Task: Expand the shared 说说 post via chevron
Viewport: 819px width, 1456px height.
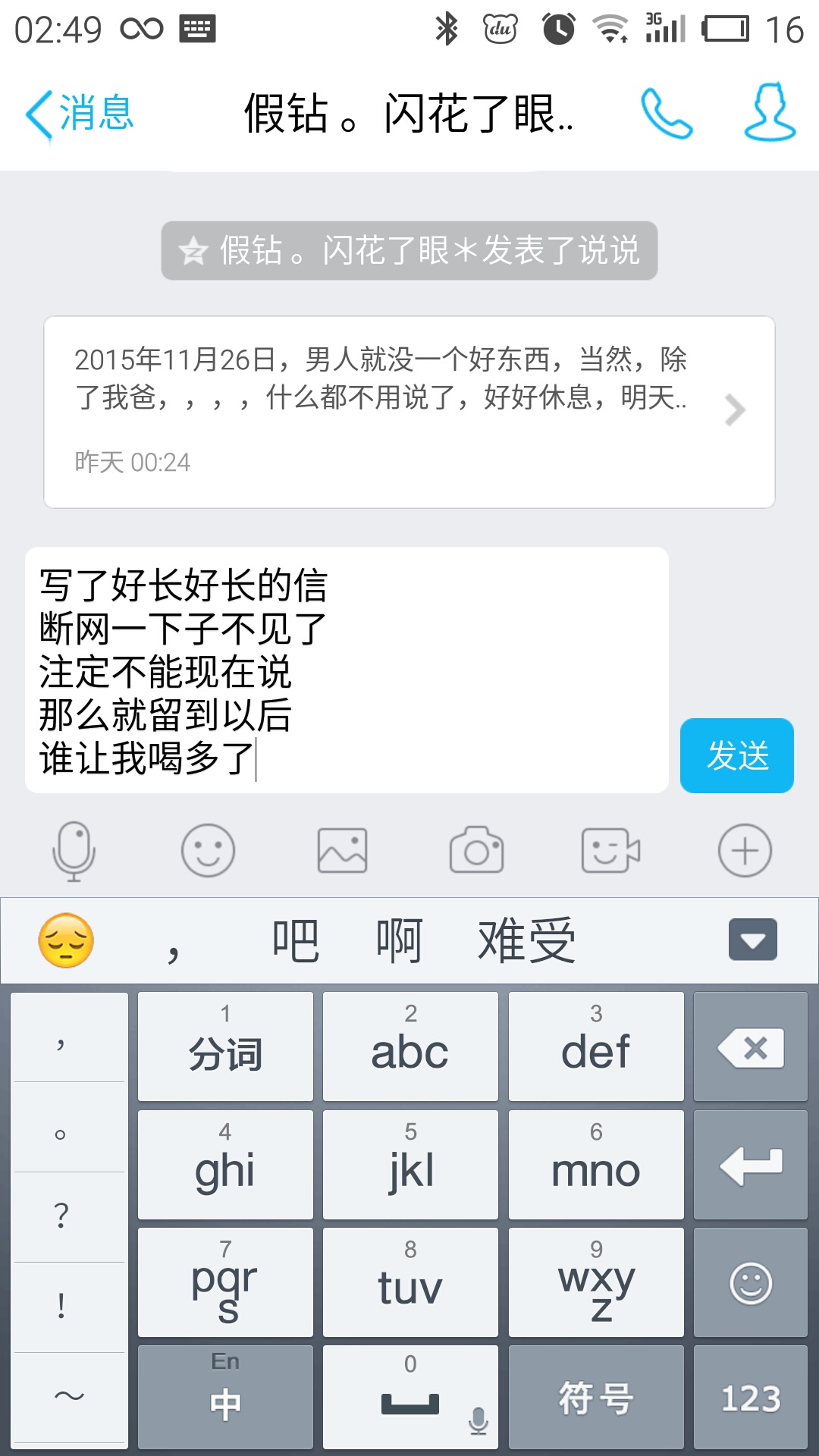Action: [x=733, y=409]
